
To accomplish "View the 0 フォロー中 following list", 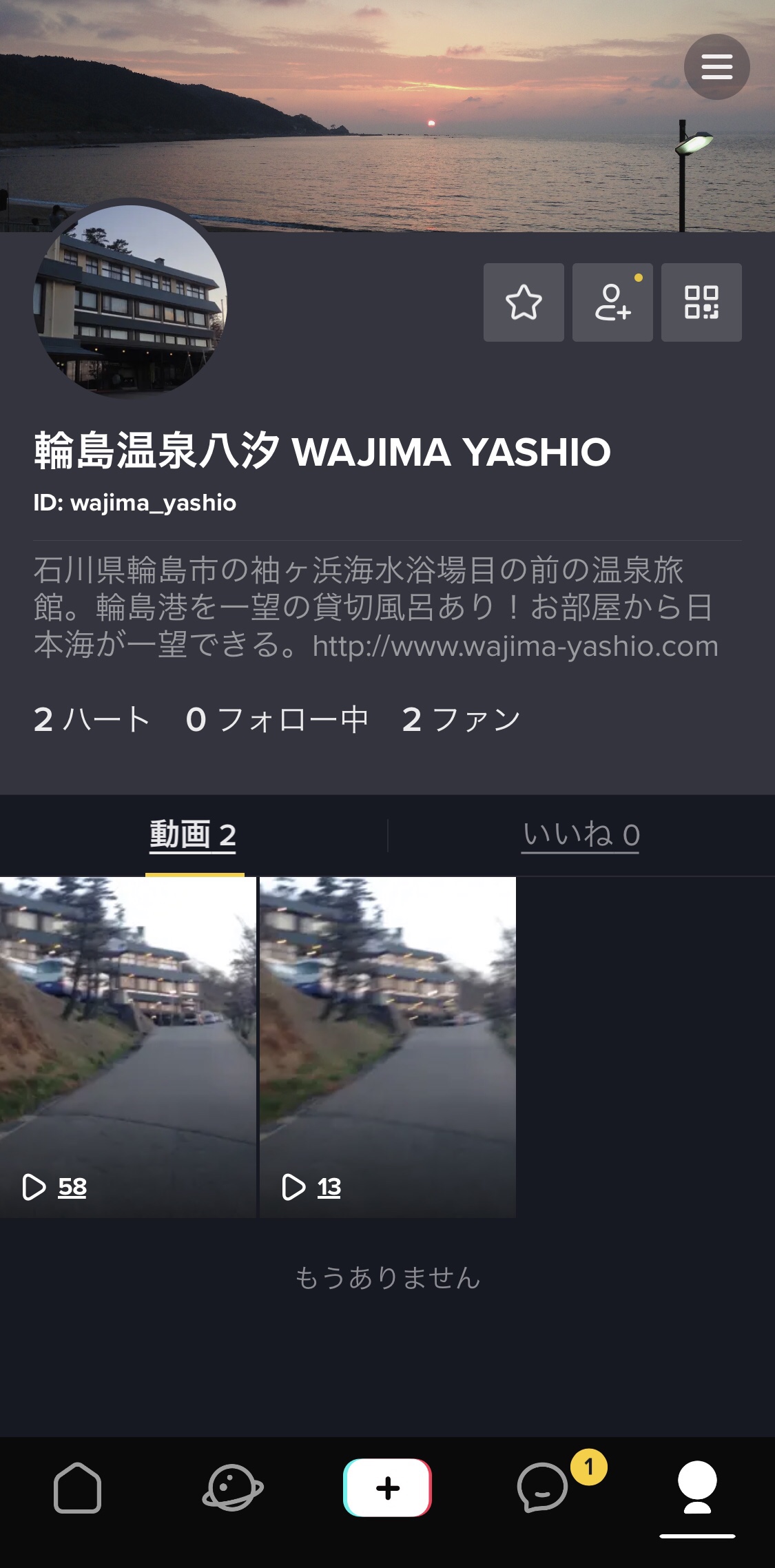I will tap(277, 720).
